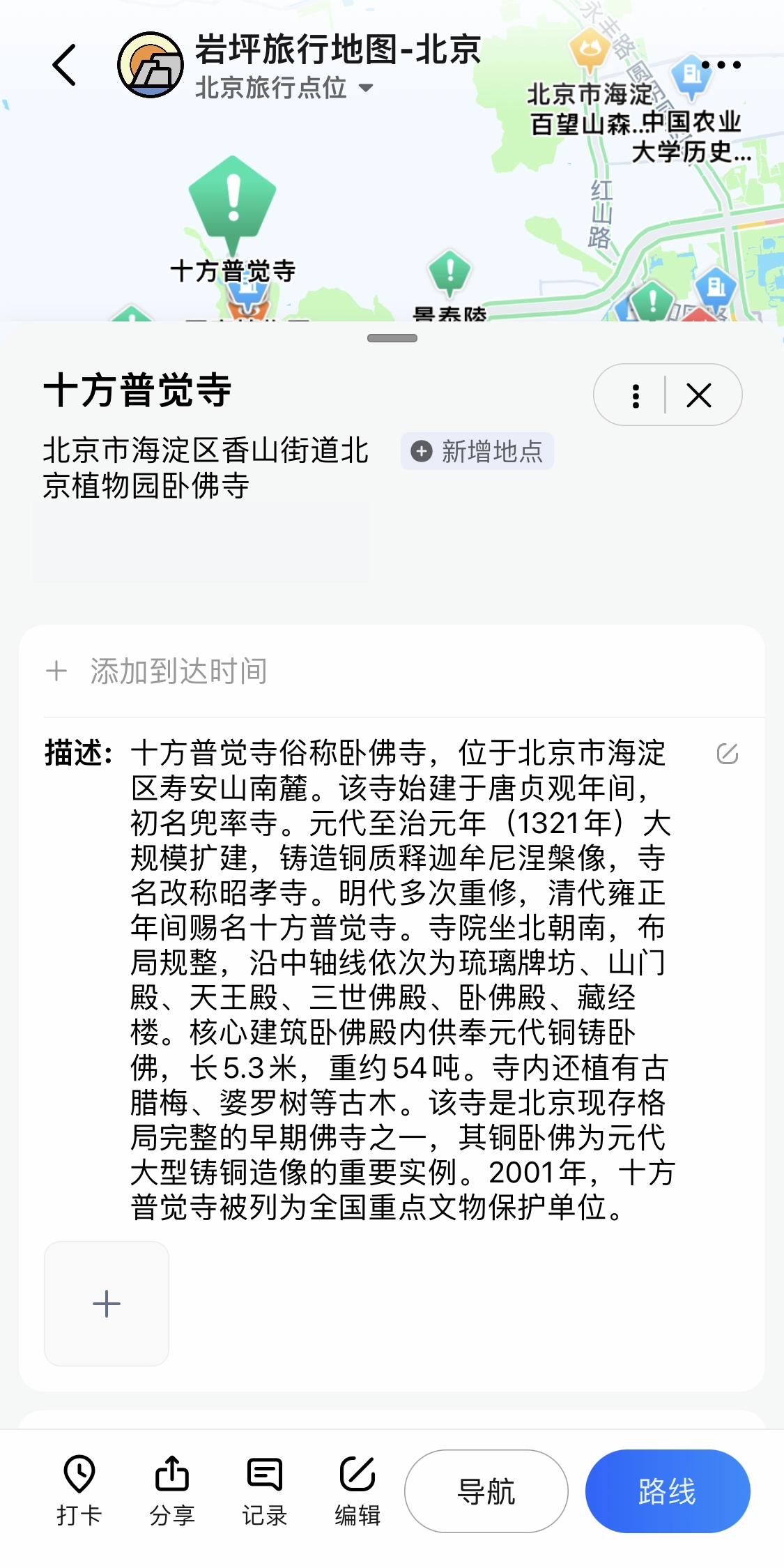Go back using the top-left arrow
Viewport: 784px width, 1568px height.
64,65
